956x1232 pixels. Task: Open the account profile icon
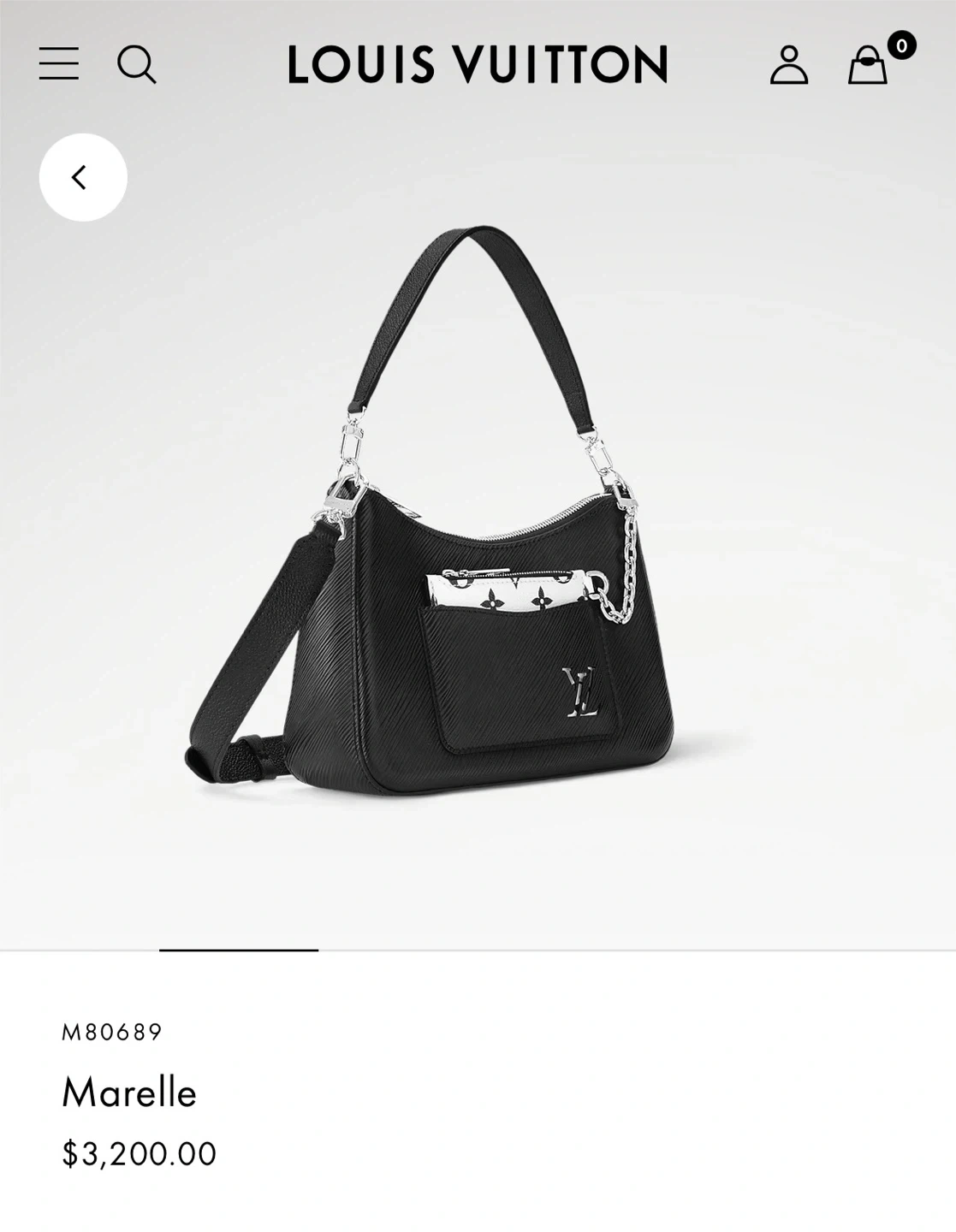[x=788, y=65]
